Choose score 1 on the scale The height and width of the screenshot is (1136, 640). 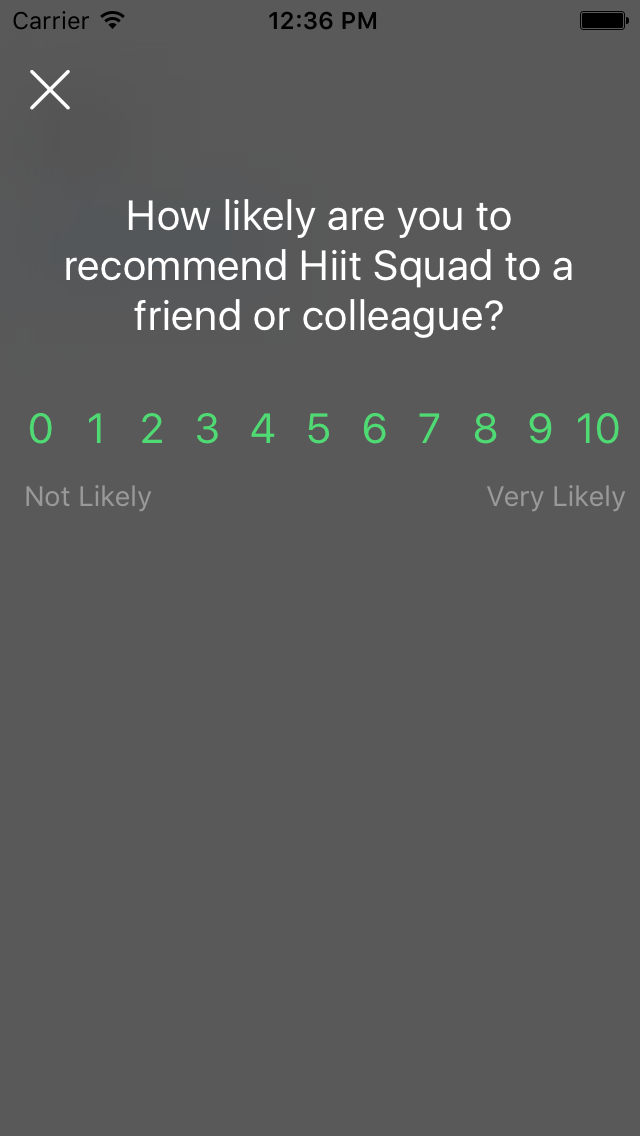tap(96, 429)
